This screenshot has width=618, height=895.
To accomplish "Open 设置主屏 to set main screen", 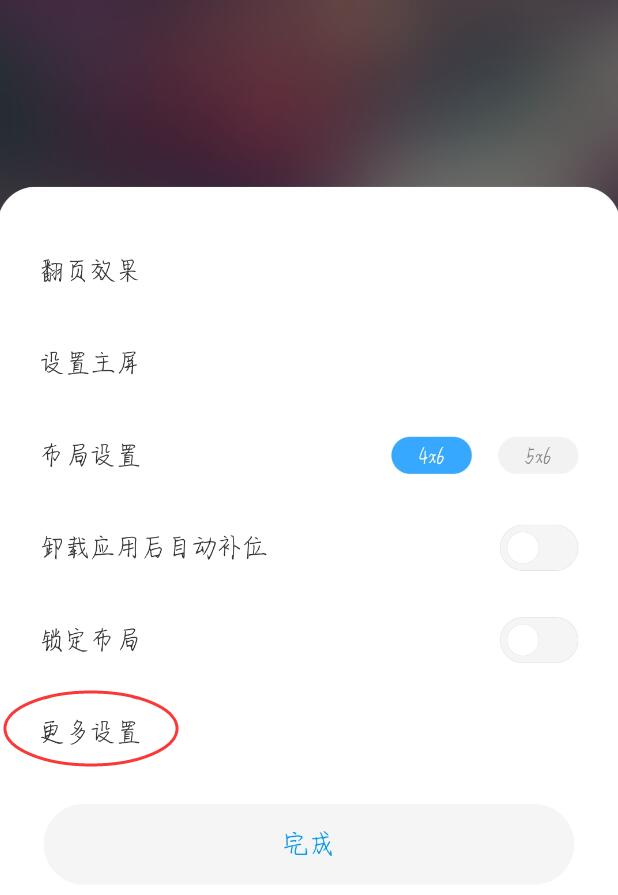I will [90, 363].
